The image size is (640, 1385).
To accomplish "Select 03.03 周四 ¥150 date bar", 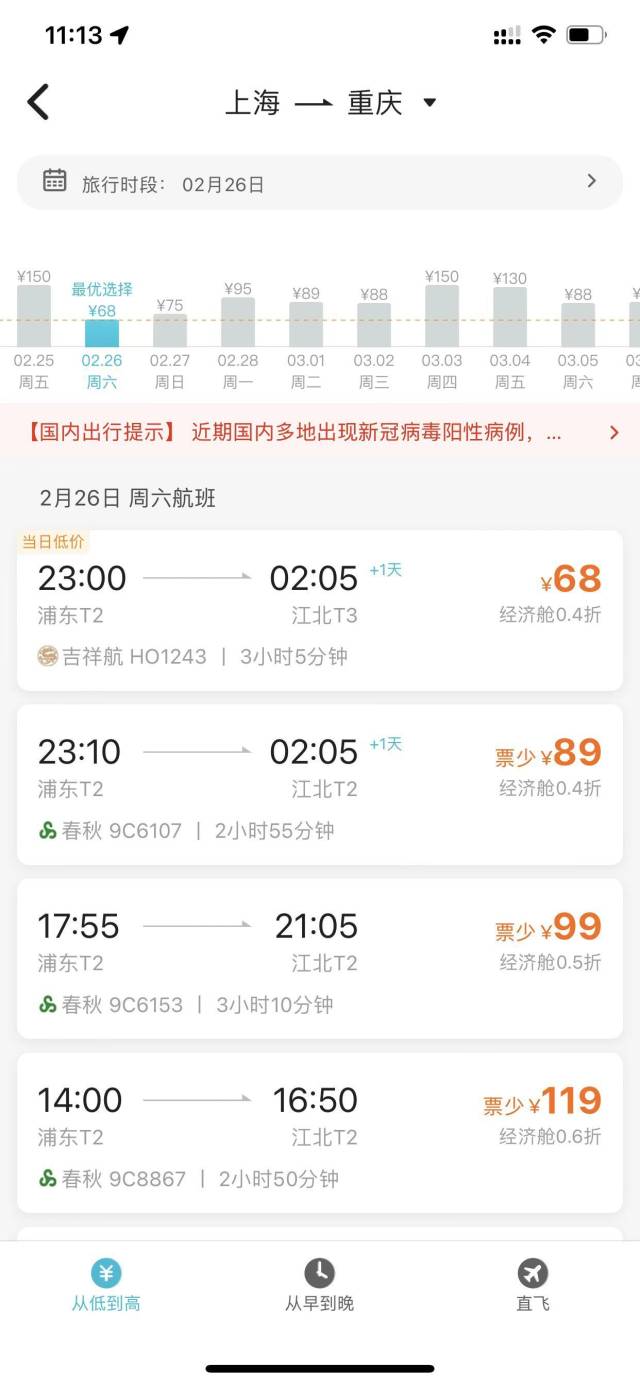I will [x=442, y=330].
